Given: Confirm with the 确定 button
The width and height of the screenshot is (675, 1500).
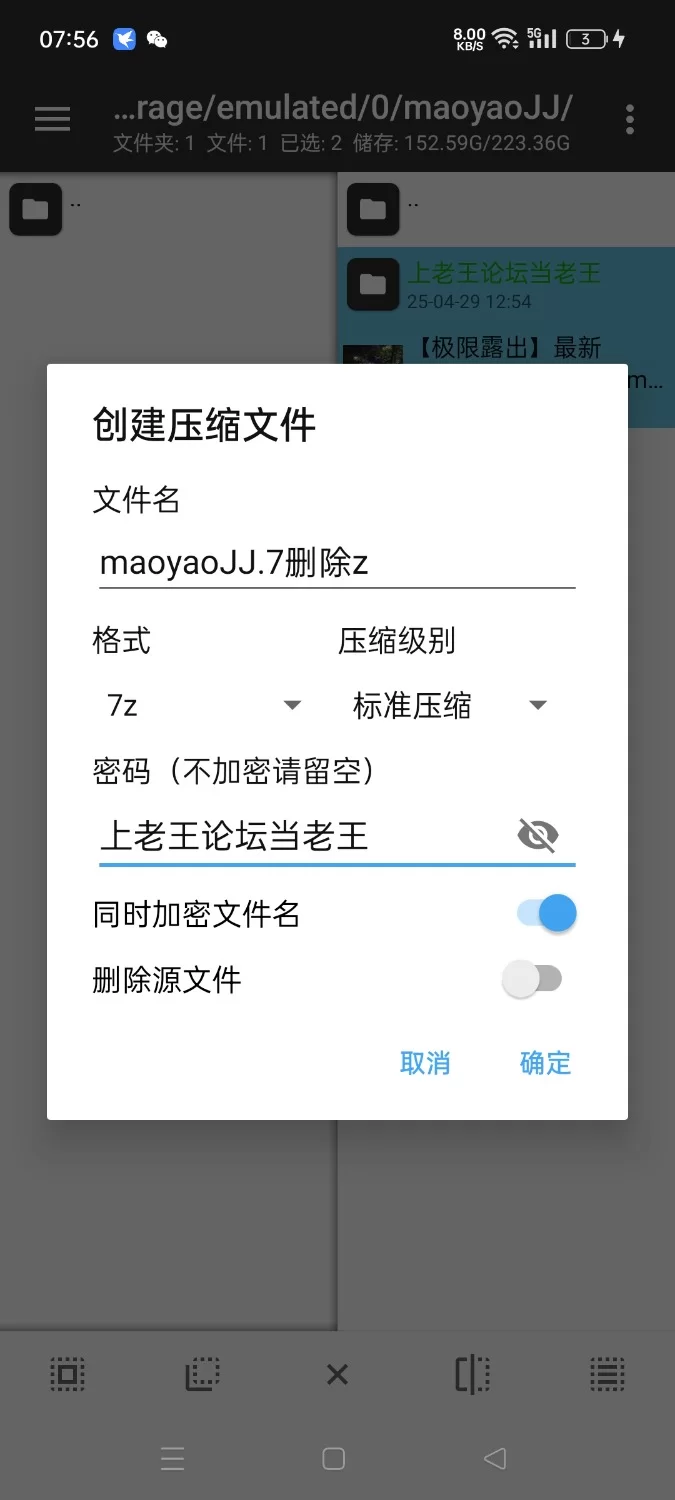Looking at the screenshot, I should [545, 1063].
